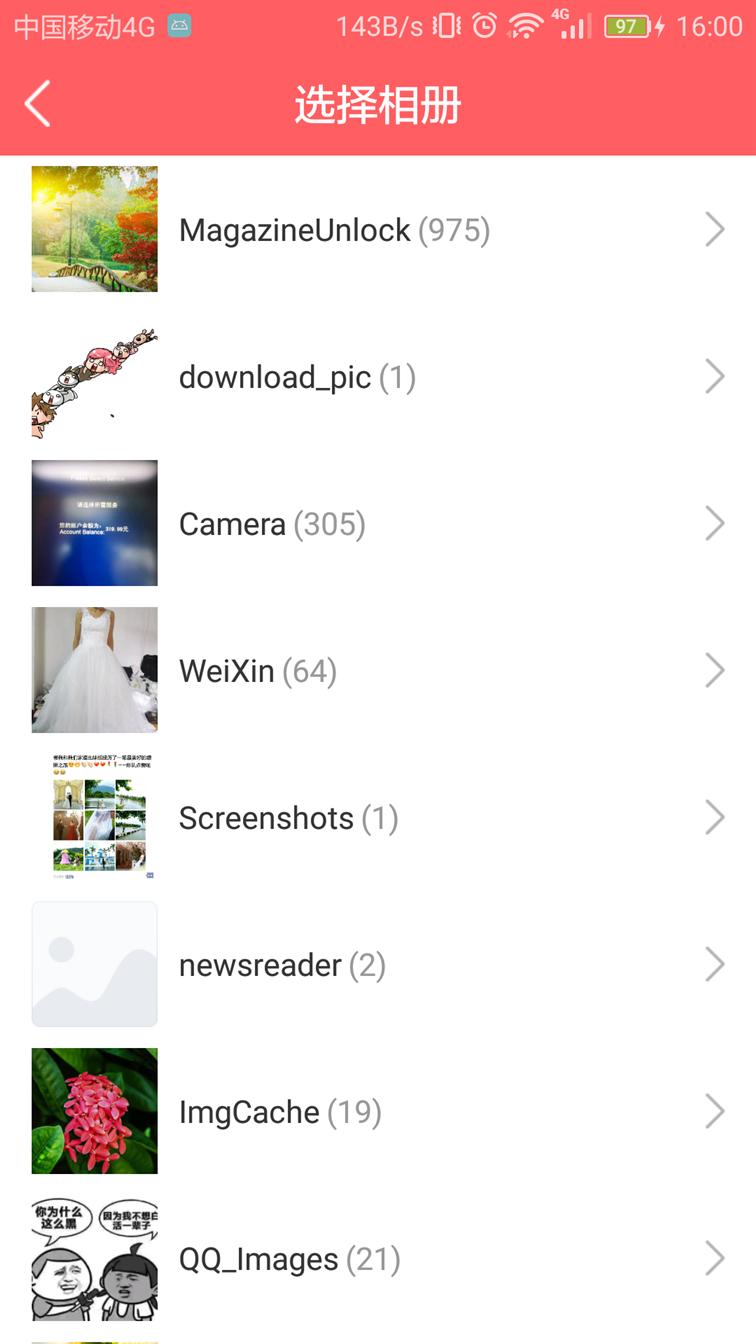Choose the Screenshots album
756x1344 pixels.
tap(378, 817)
